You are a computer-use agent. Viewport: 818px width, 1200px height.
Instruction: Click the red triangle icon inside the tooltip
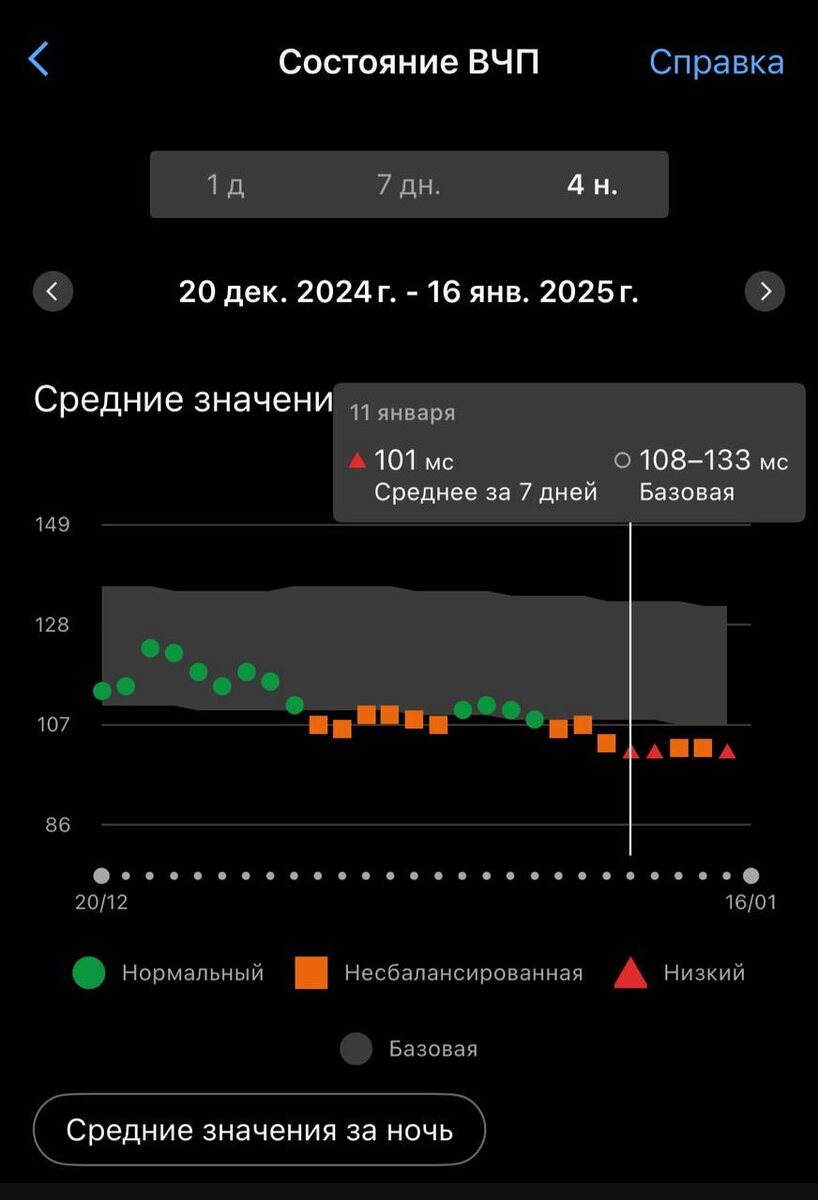click(x=357, y=460)
